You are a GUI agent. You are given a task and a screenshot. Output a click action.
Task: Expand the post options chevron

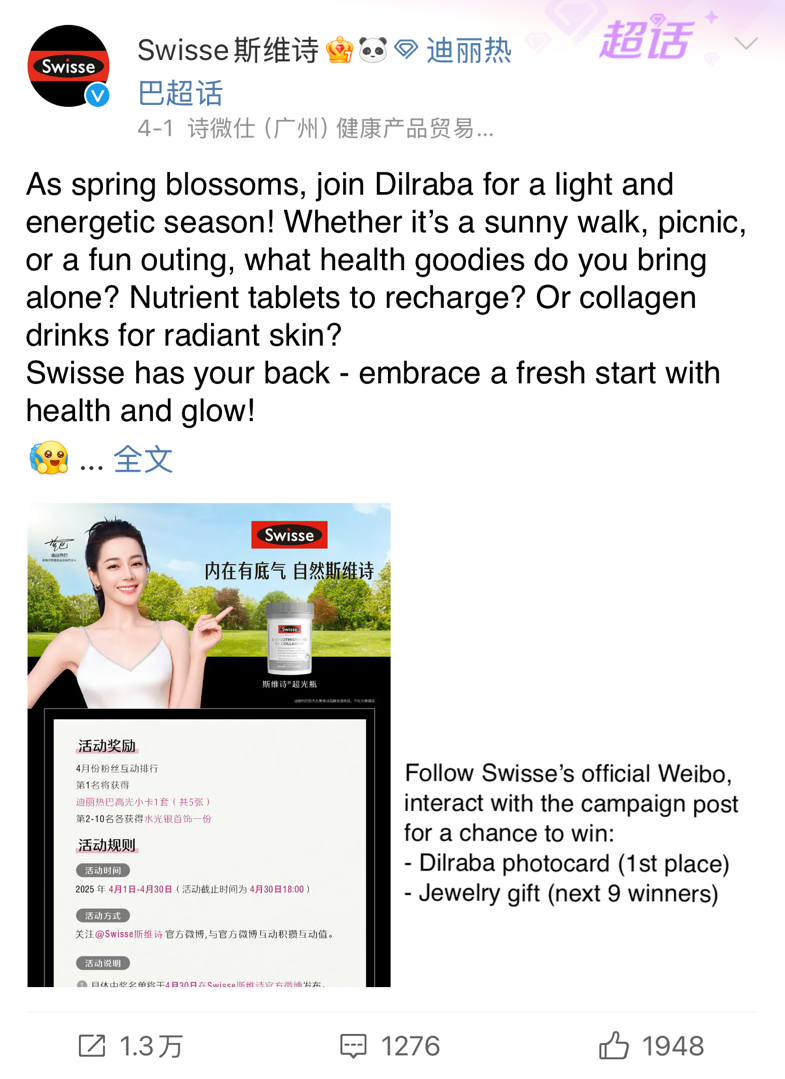click(x=746, y=44)
